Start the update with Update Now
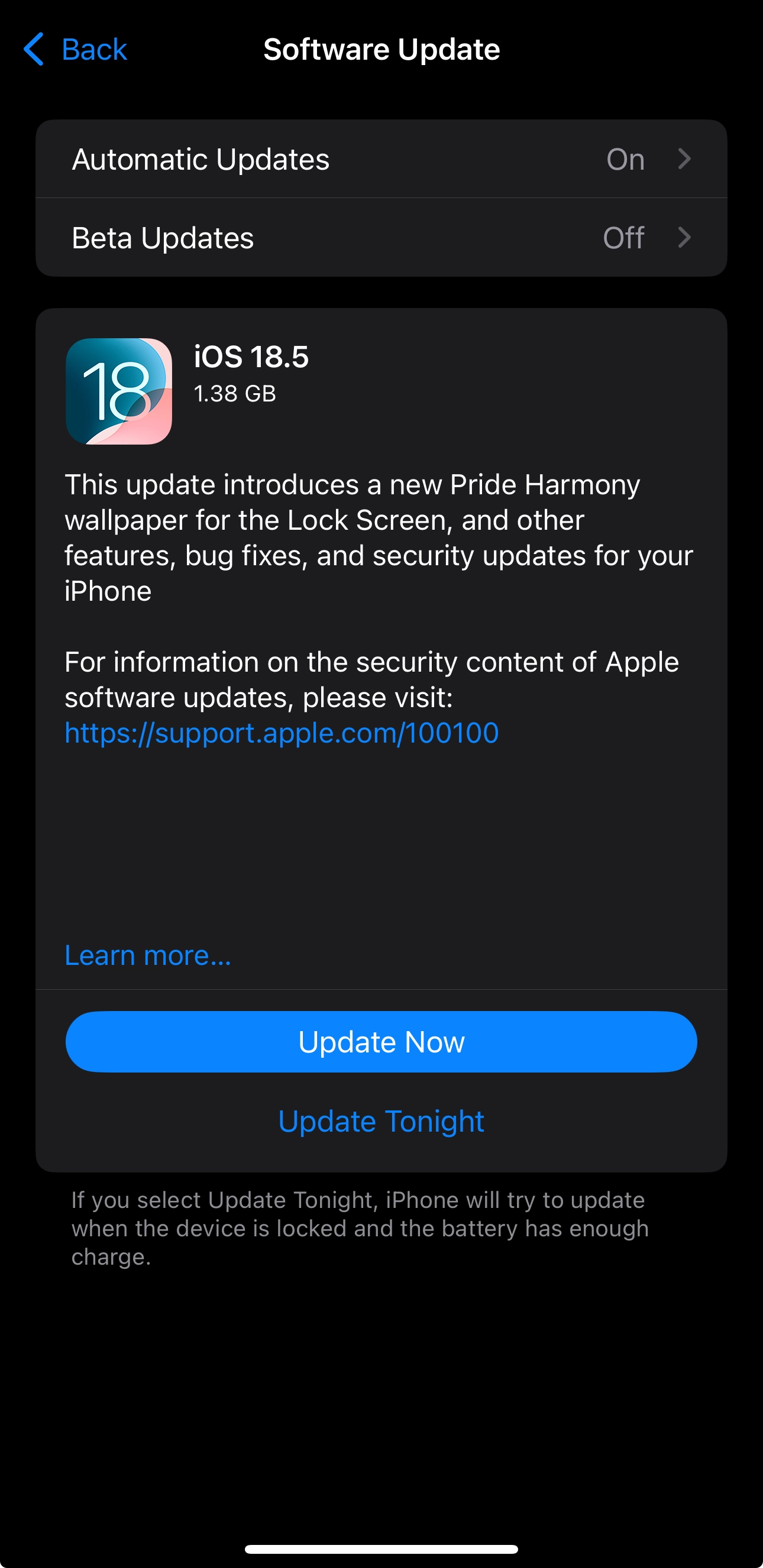The width and height of the screenshot is (763, 1568). click(x=381, y=1042)
